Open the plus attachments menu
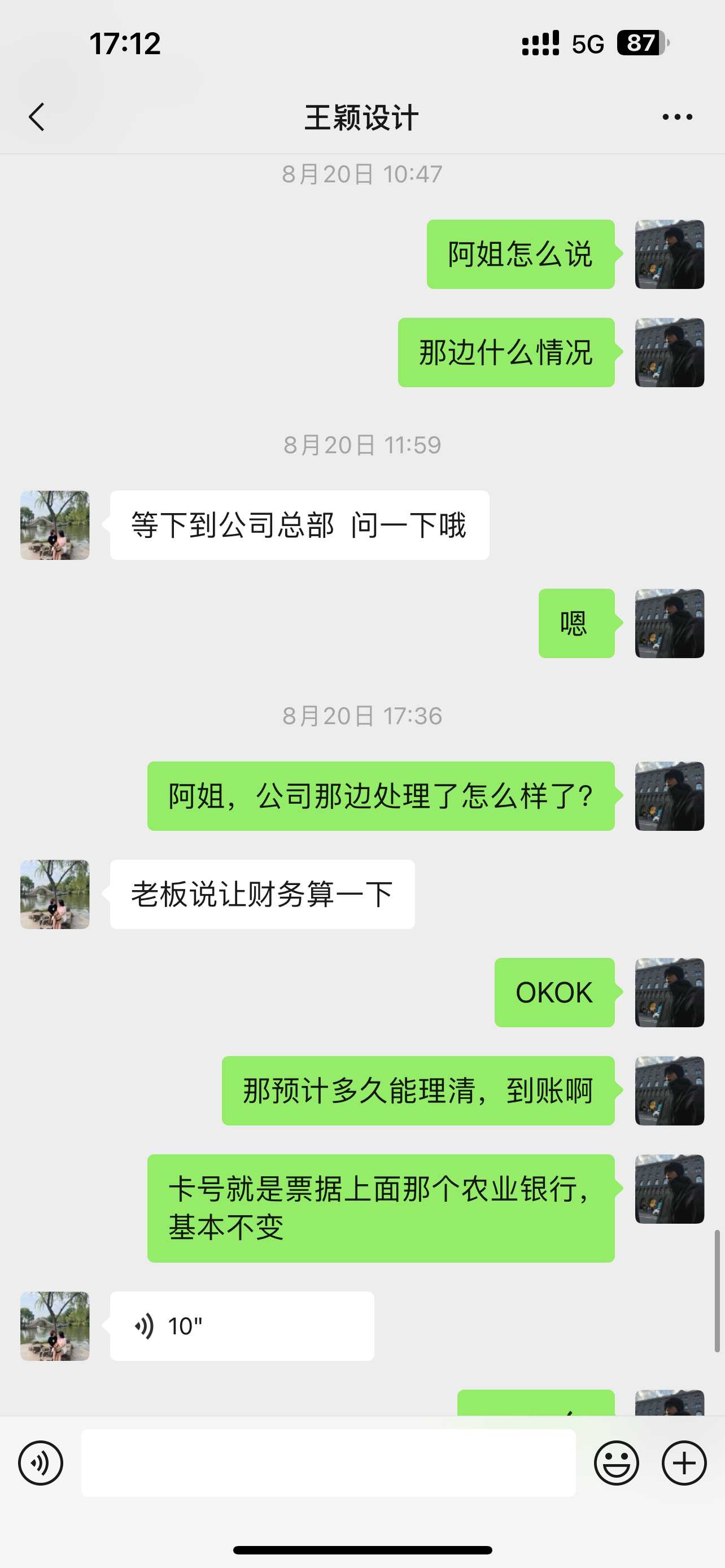 [x=684, y=1462]
